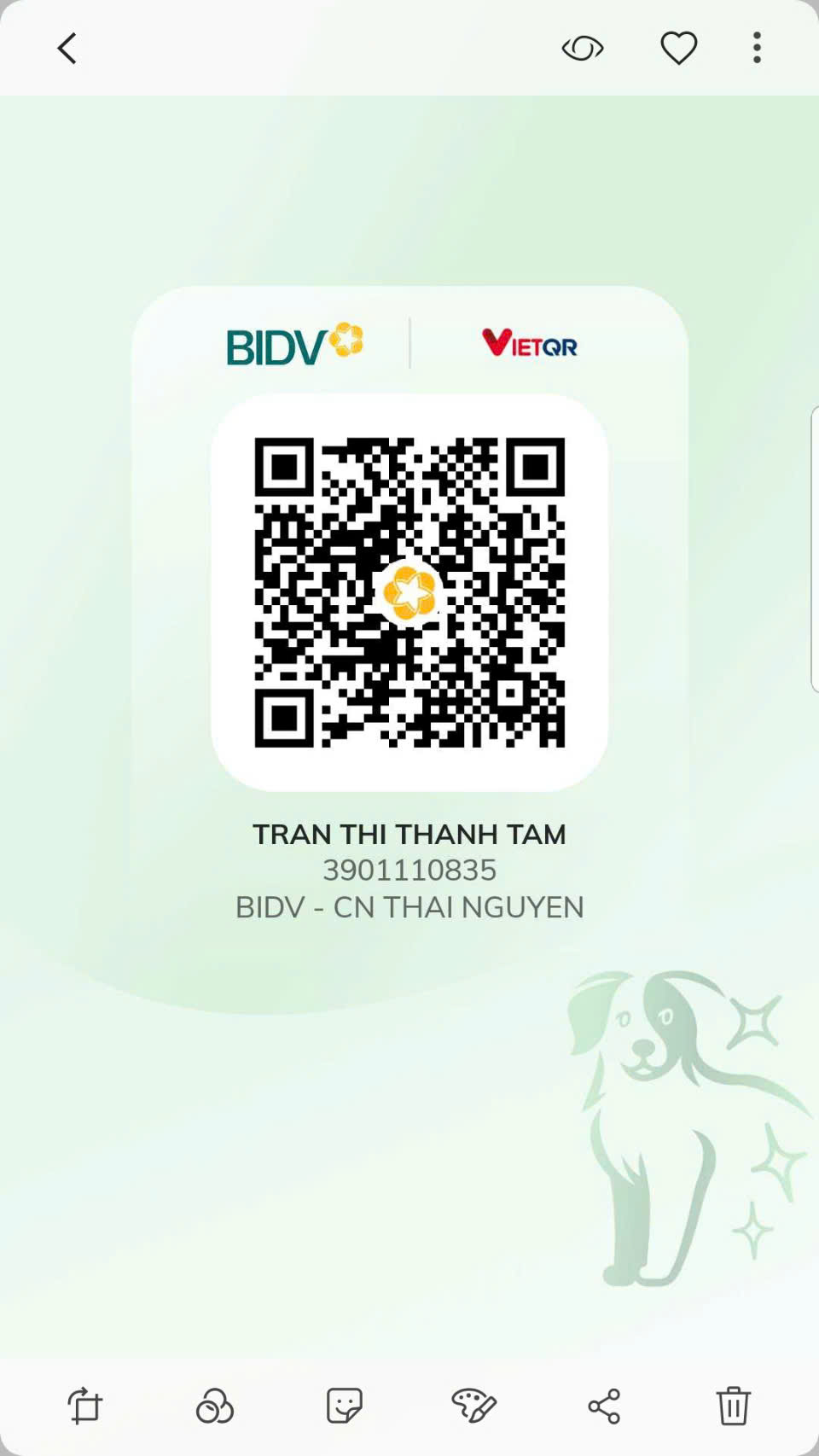The height and width of the screenshot is (1456, 819).
Task: Go back using the top arrow
Action: coord(67,49)
